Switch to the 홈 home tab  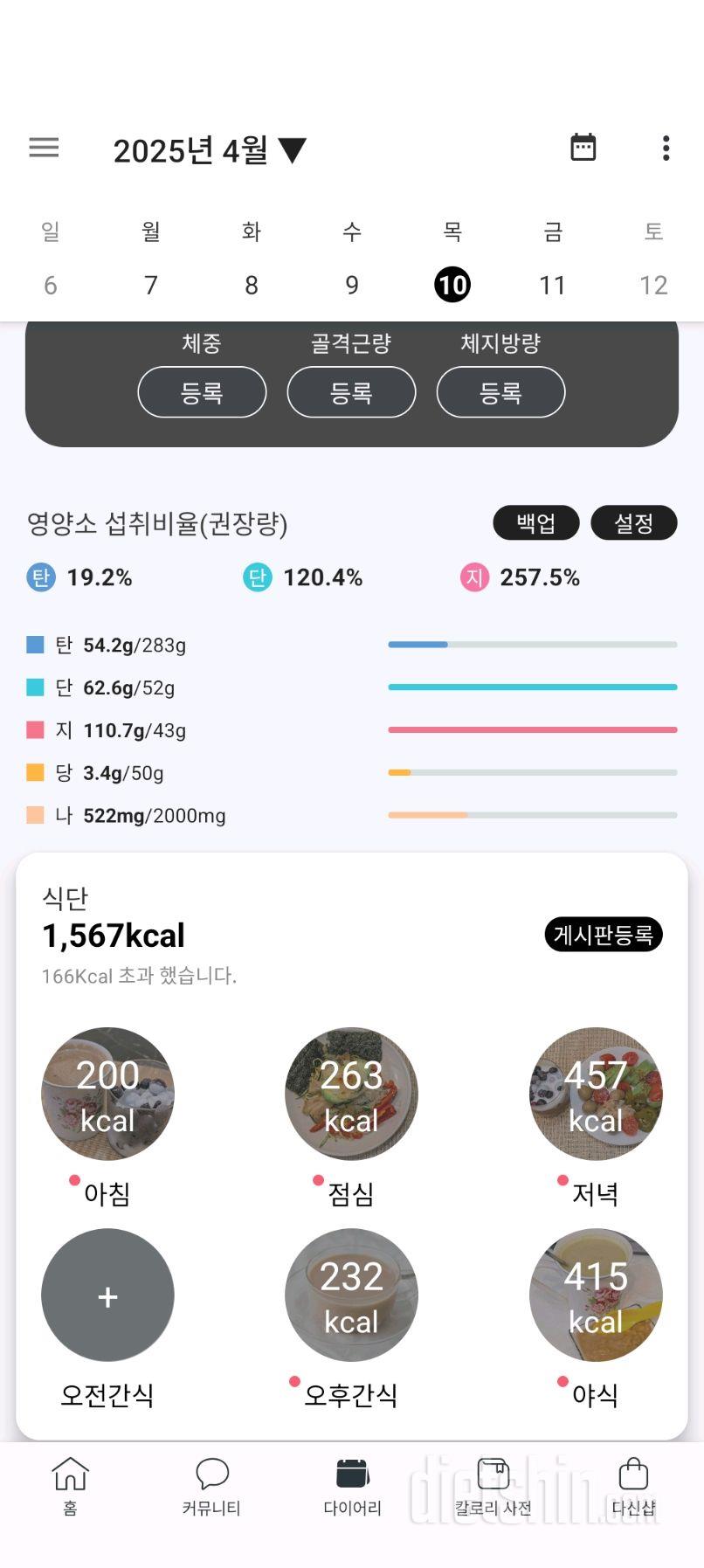coord(70,1485)
